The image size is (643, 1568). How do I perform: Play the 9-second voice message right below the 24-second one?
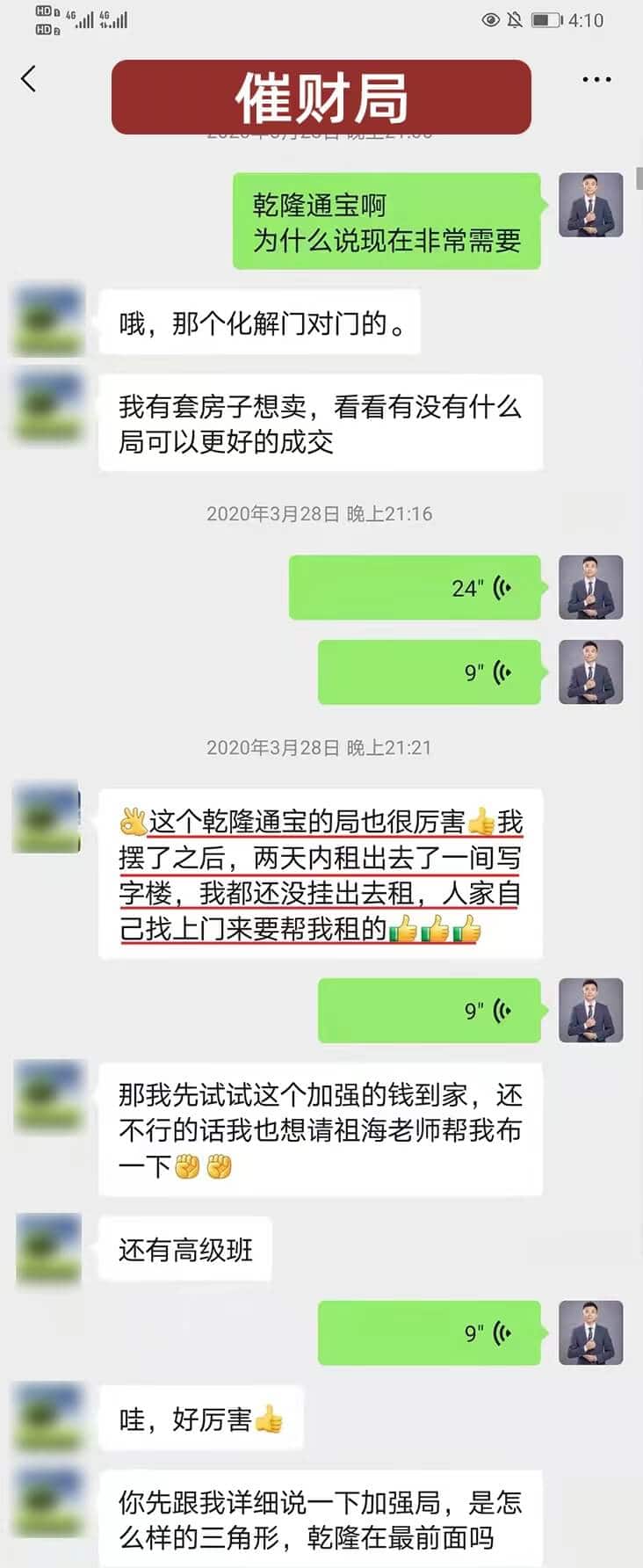[429, 672]
